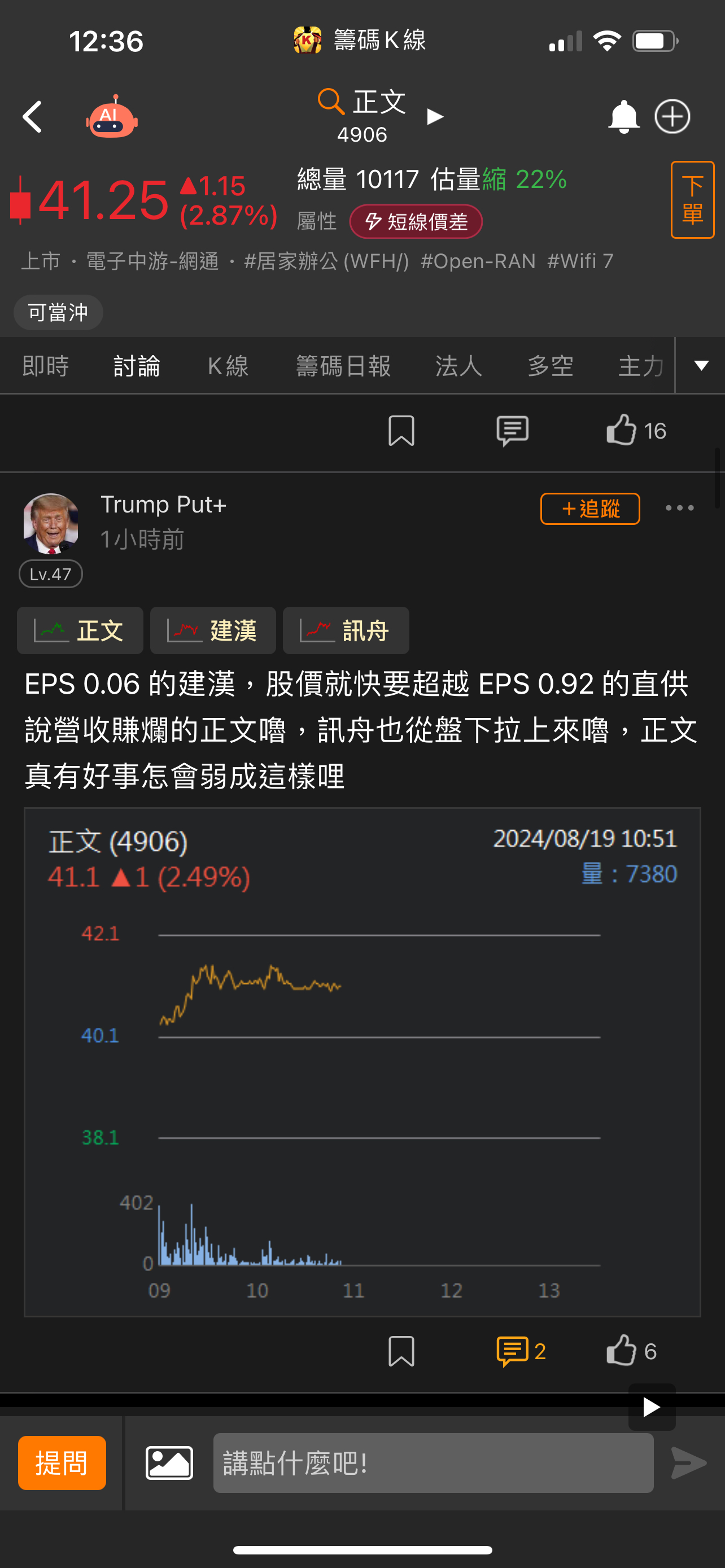Tap the plus icon to add stock

click(672, 116)
